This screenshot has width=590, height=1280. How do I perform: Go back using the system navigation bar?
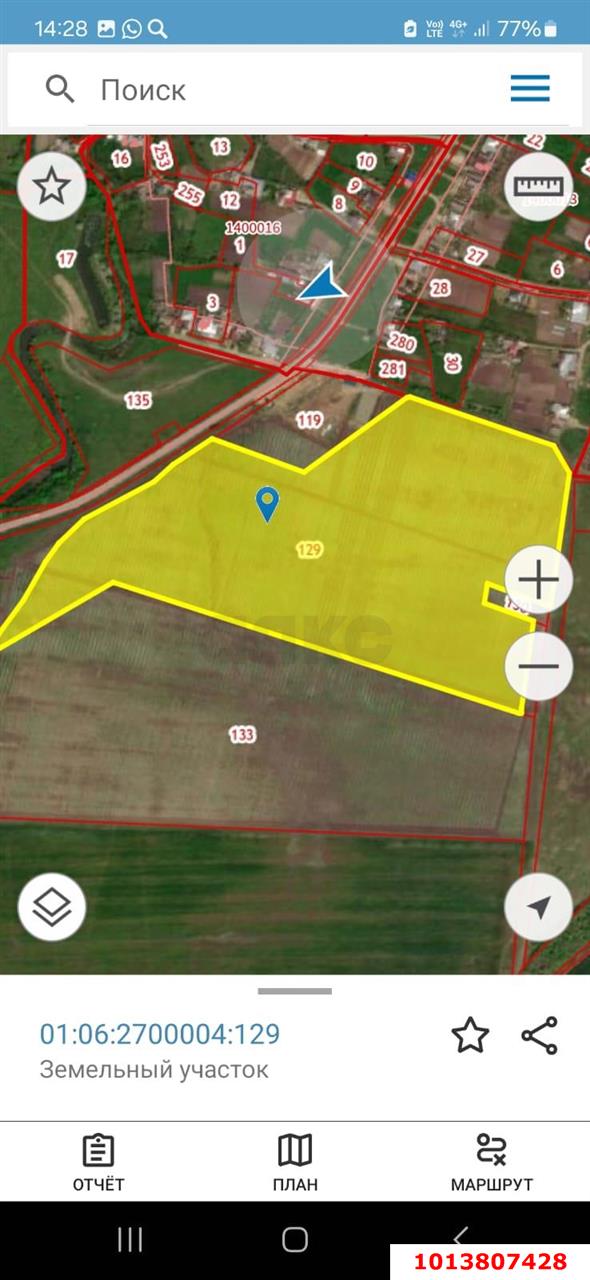460,1240
